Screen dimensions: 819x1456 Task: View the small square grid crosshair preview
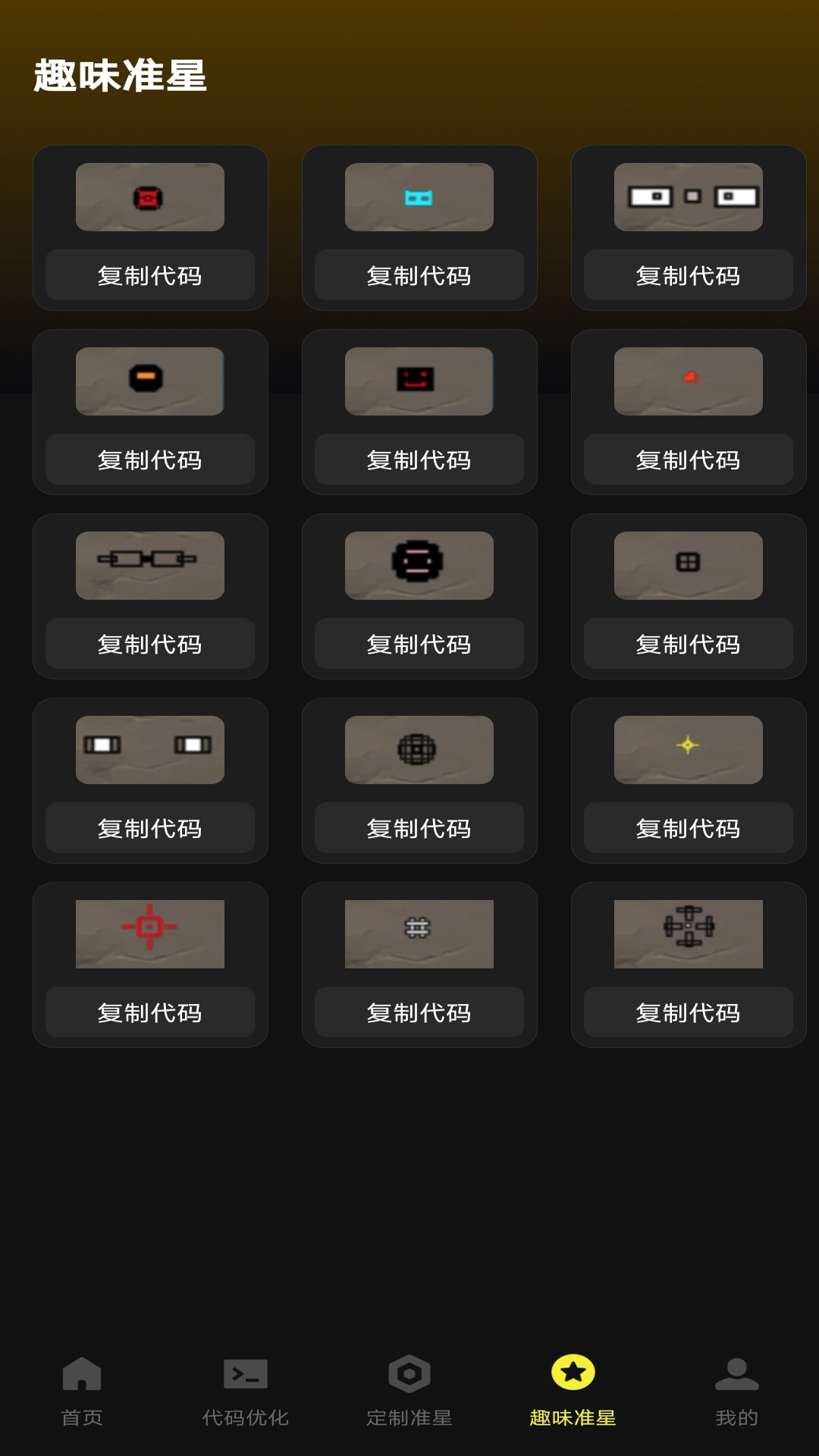[x=688, y=565]
